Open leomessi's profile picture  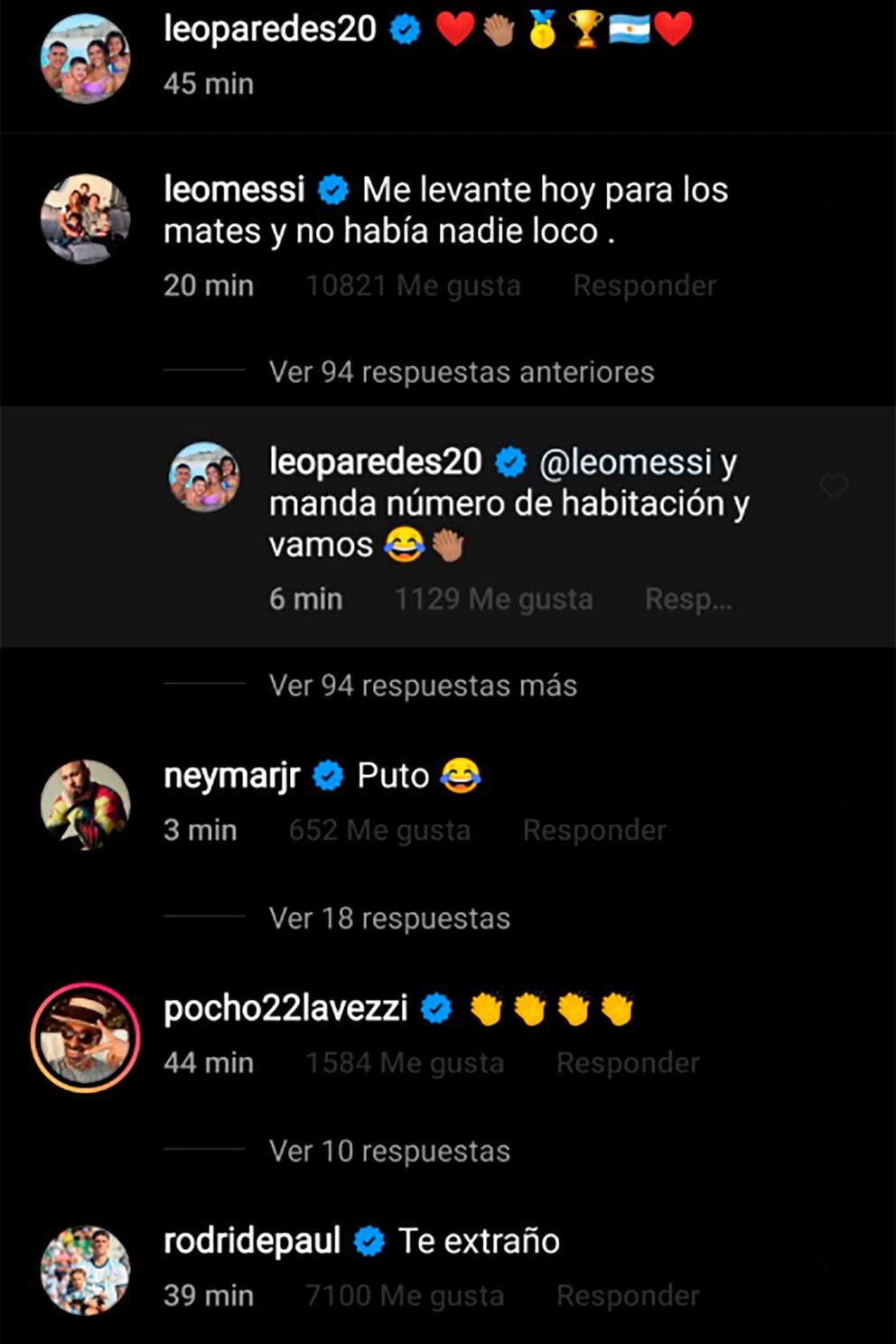pyautogui.click(x=86, y=219)
